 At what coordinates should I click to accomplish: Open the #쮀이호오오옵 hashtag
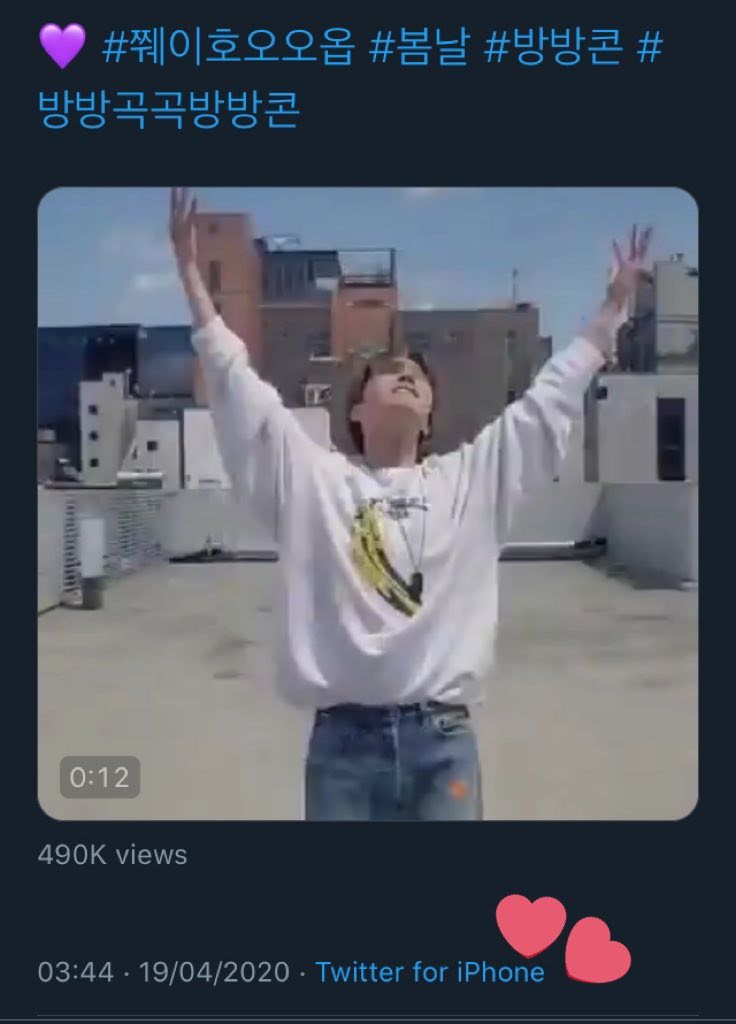pos(228,47)
